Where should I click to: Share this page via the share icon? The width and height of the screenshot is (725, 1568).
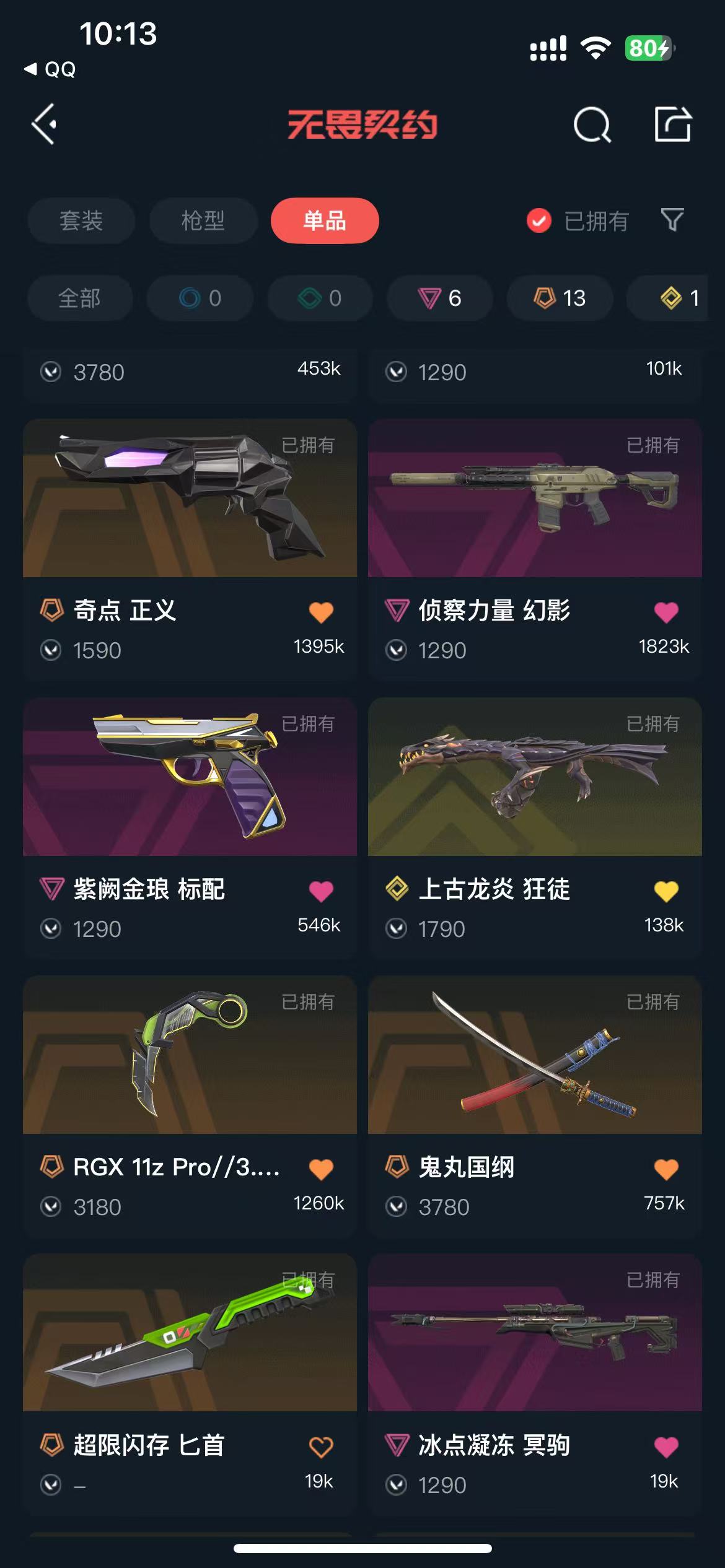point(673,124)
